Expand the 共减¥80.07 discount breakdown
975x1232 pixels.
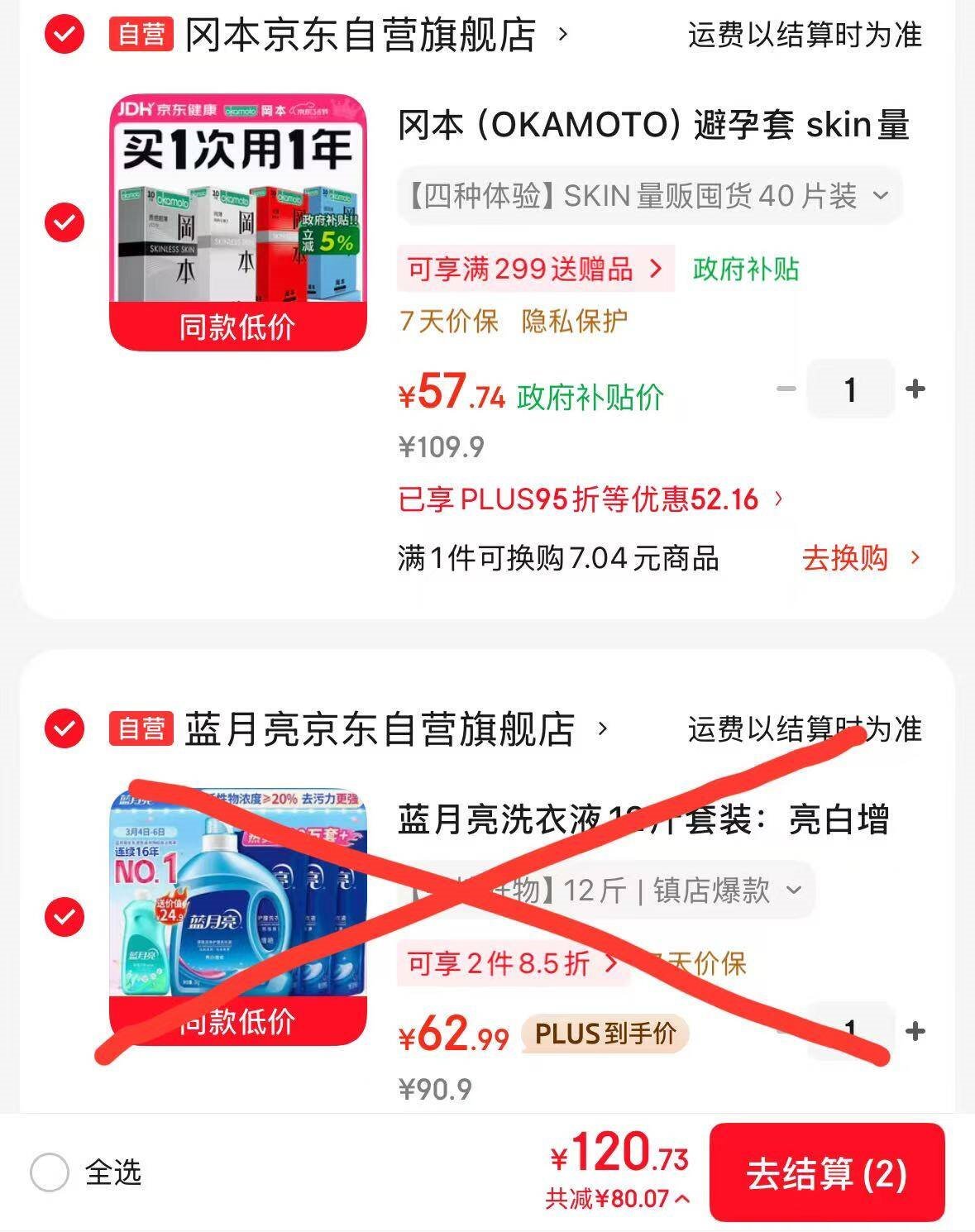(618, 1199)
